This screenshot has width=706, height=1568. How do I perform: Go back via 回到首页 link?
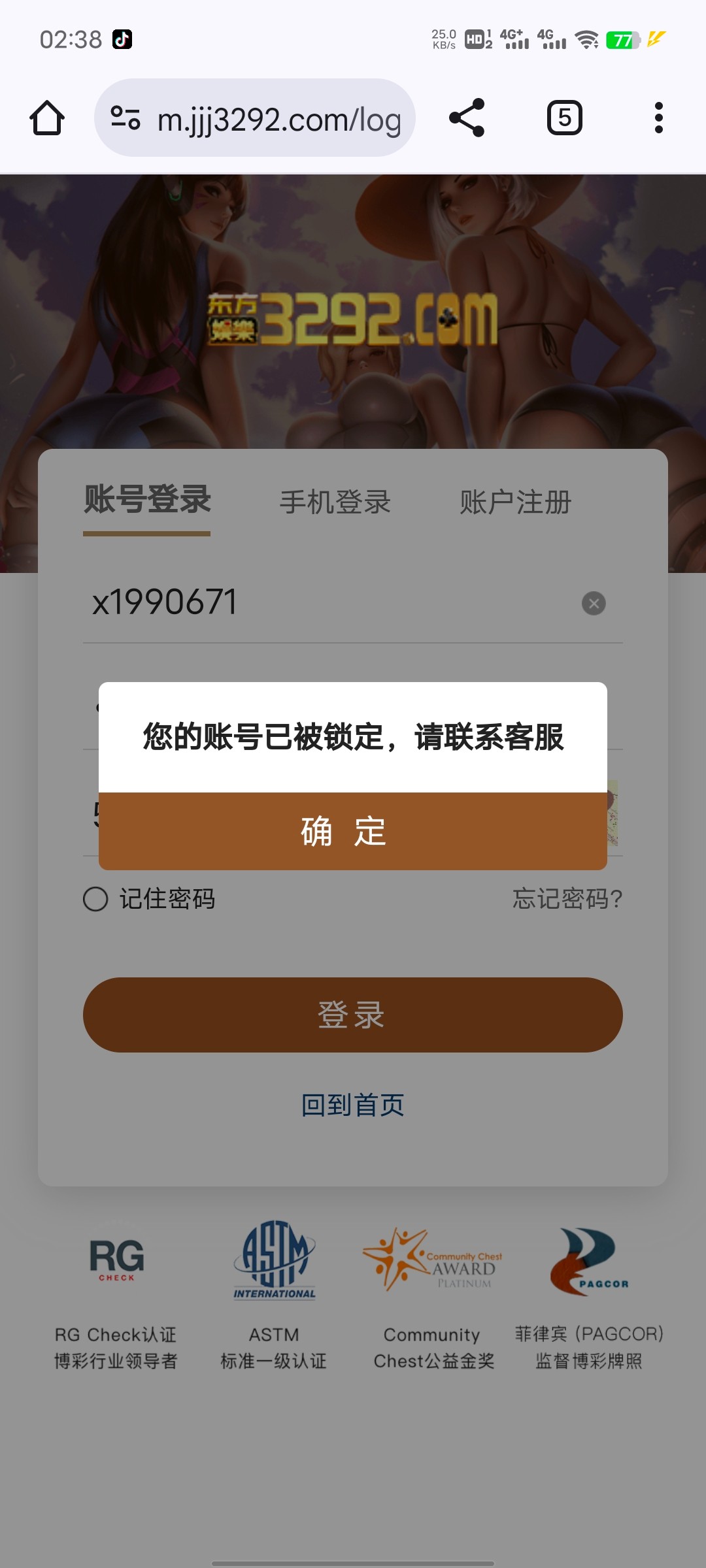353,1105
